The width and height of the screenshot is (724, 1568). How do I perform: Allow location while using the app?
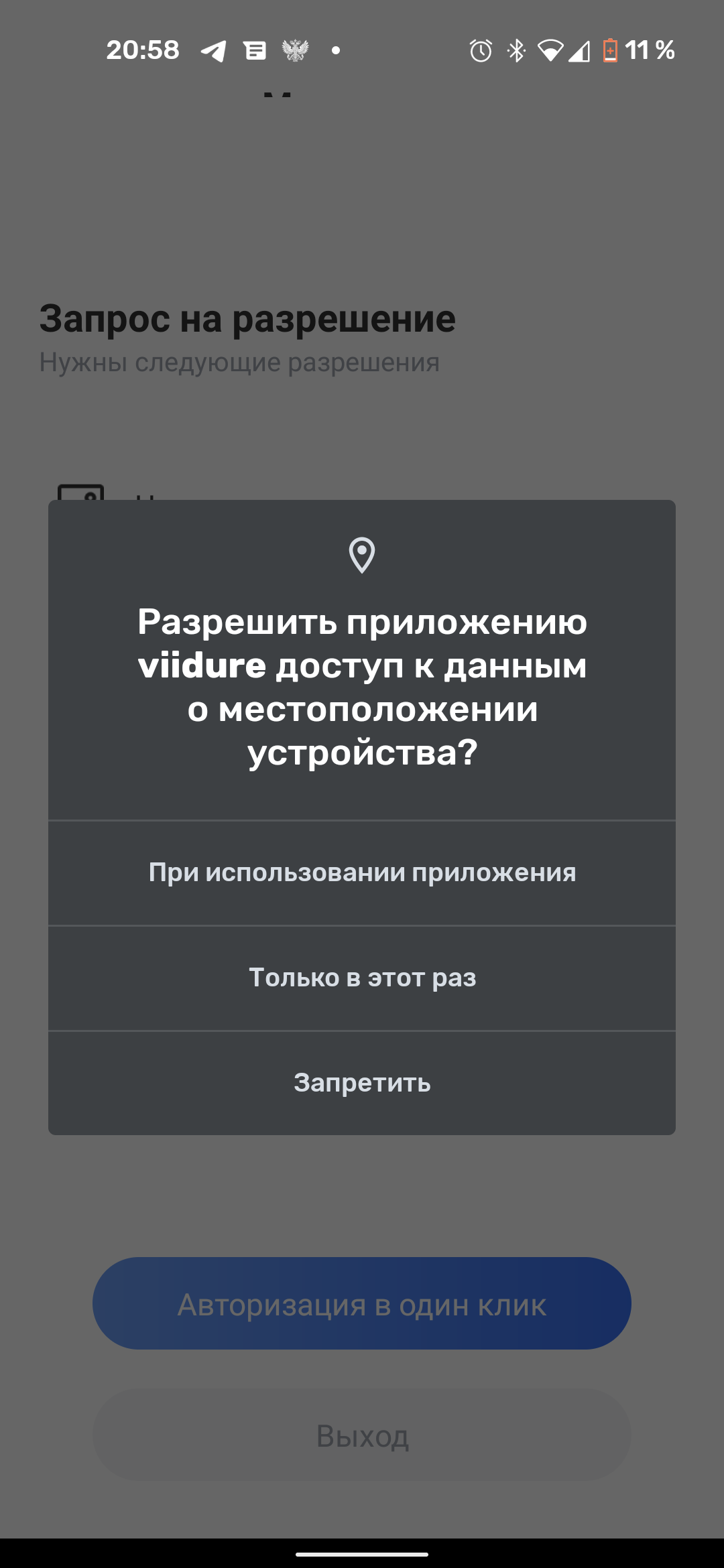pyautogui.click(x=362, y=872)
